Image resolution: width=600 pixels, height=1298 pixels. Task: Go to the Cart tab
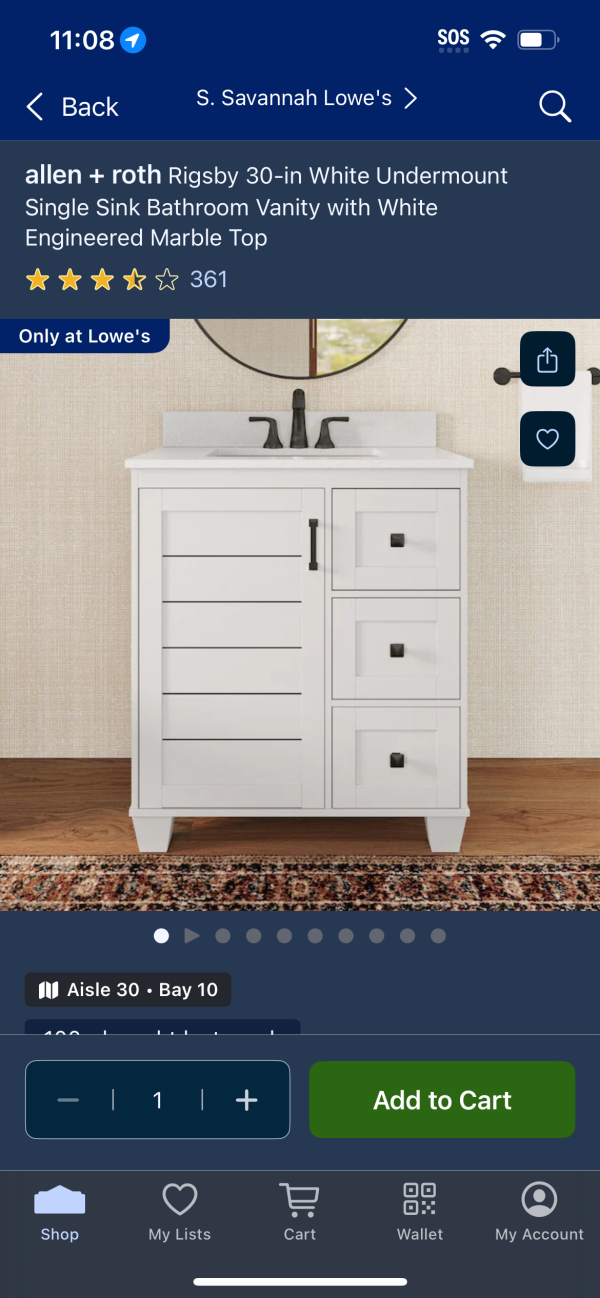(299, 1212)
